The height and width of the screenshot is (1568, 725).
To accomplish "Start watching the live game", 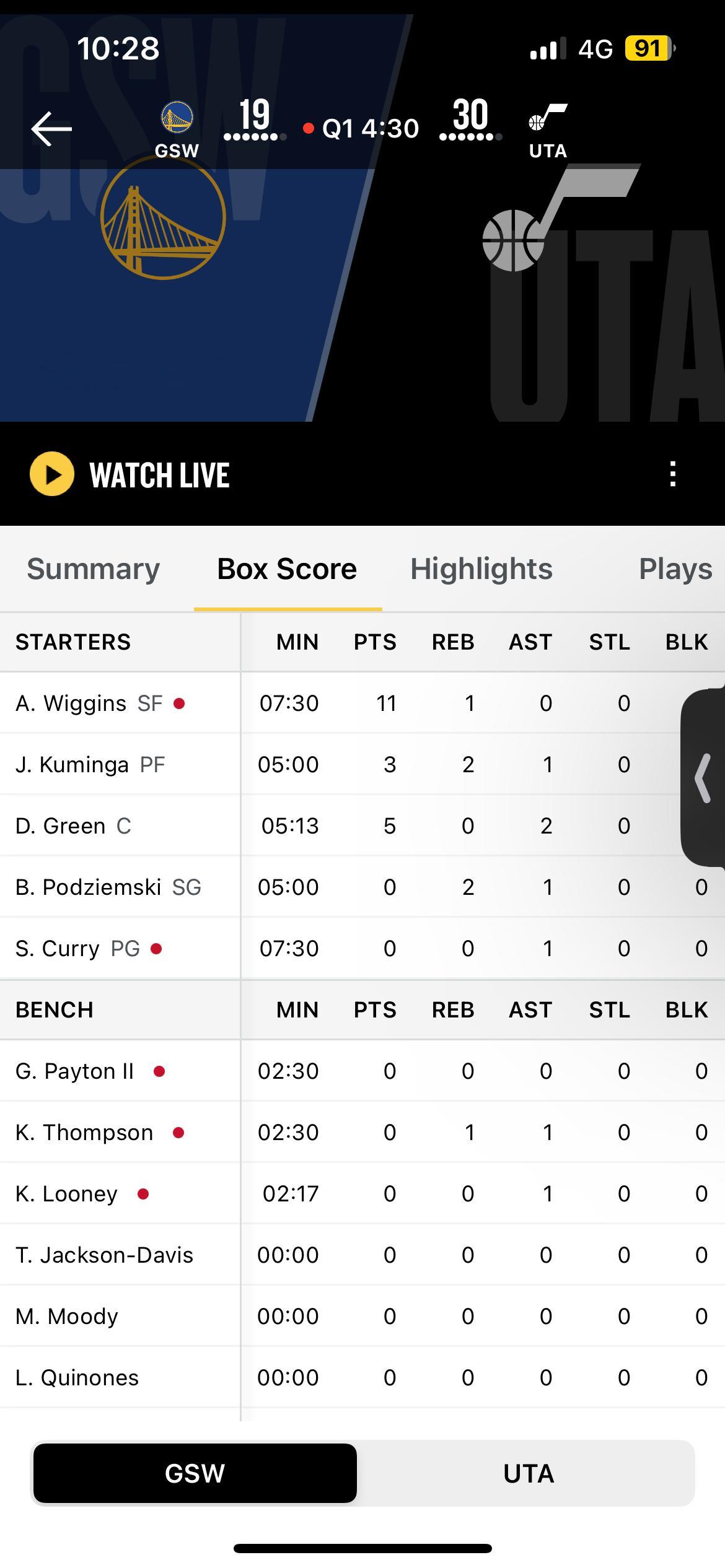I will click(130, 474).
